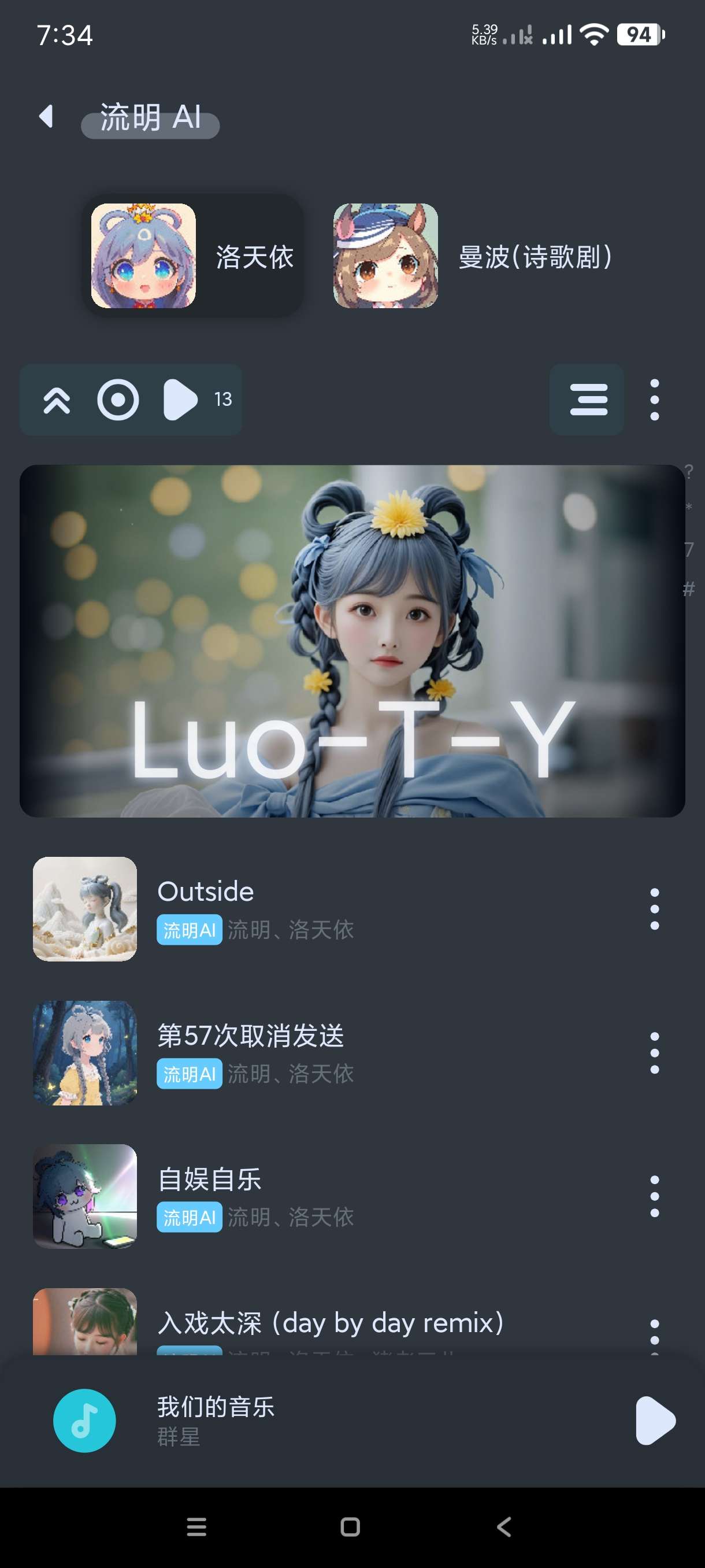
Task: Select the 洛天依 singer chip
Action: click(192, 256)
